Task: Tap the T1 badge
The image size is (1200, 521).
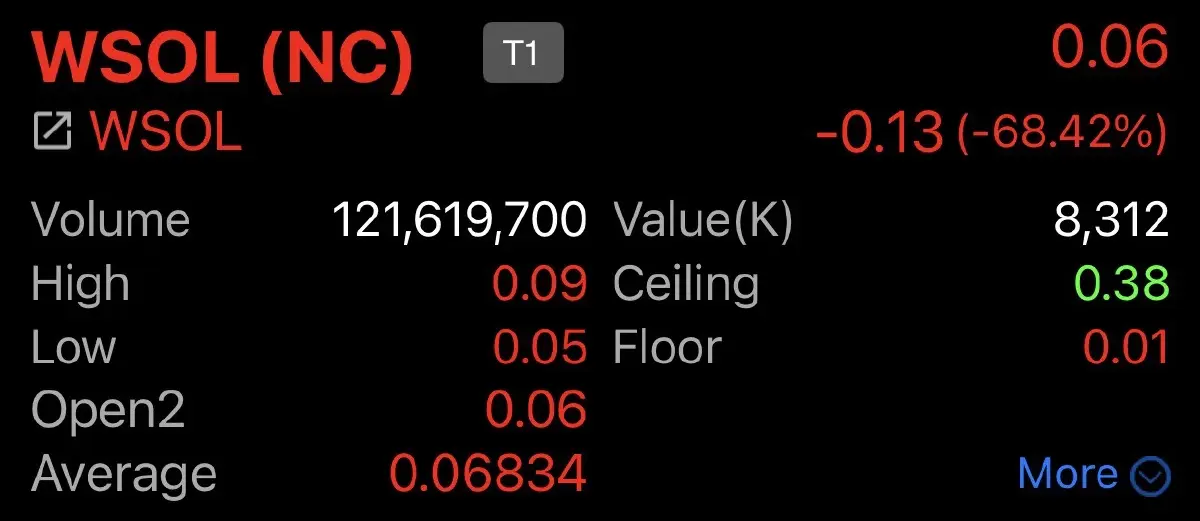Action: (522, 53)
